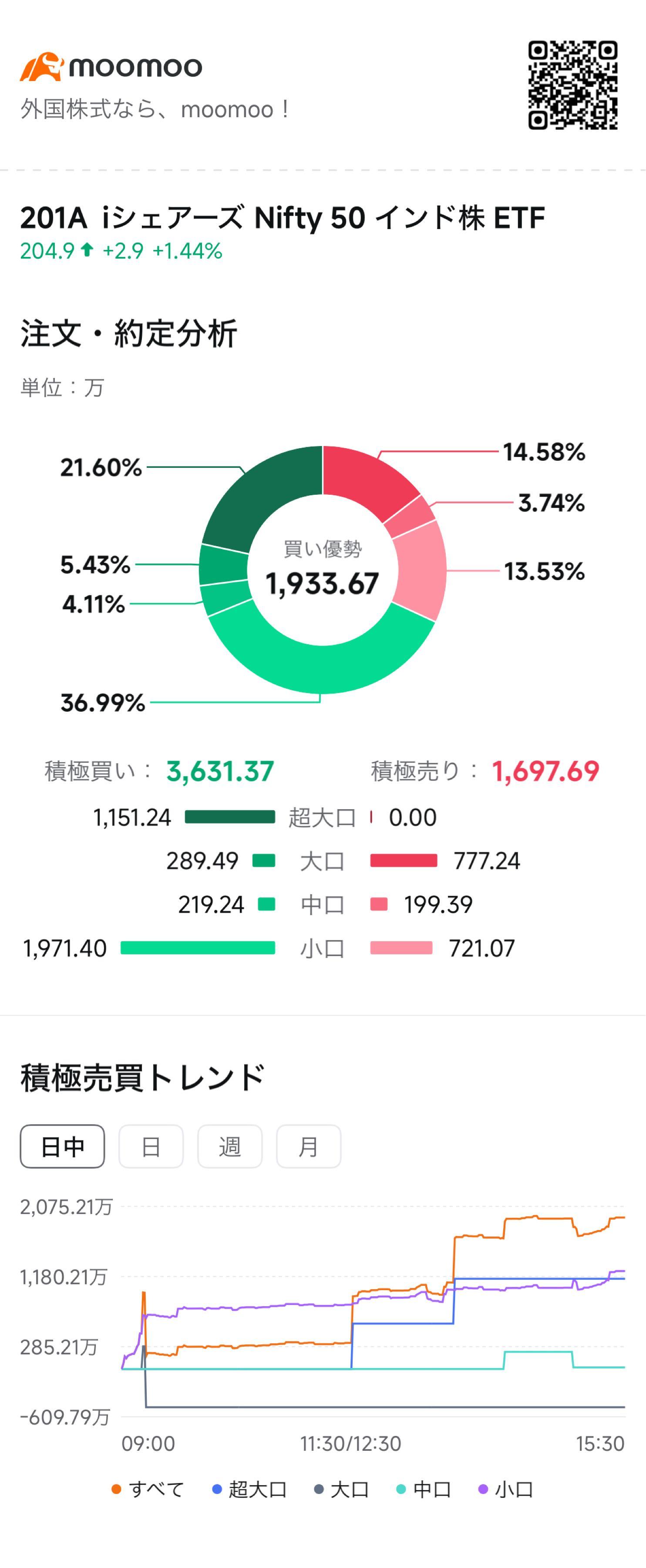Image resolution: width=646 pixels, height=1568 pixels.
Task: Open the 週 timeframe view
Action: click(x=230, y=1146)
